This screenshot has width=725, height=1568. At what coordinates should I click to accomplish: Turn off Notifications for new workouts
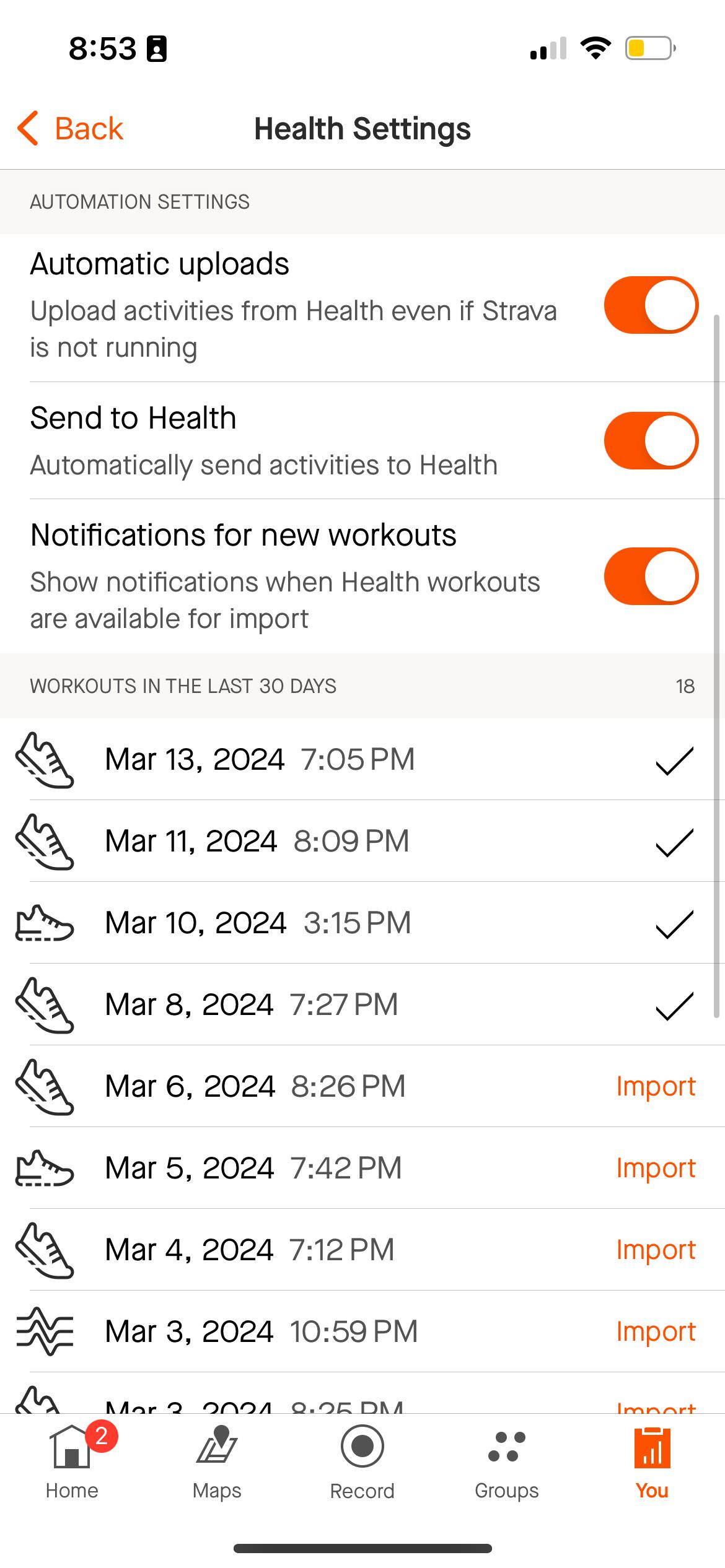(x=651, y=577)
